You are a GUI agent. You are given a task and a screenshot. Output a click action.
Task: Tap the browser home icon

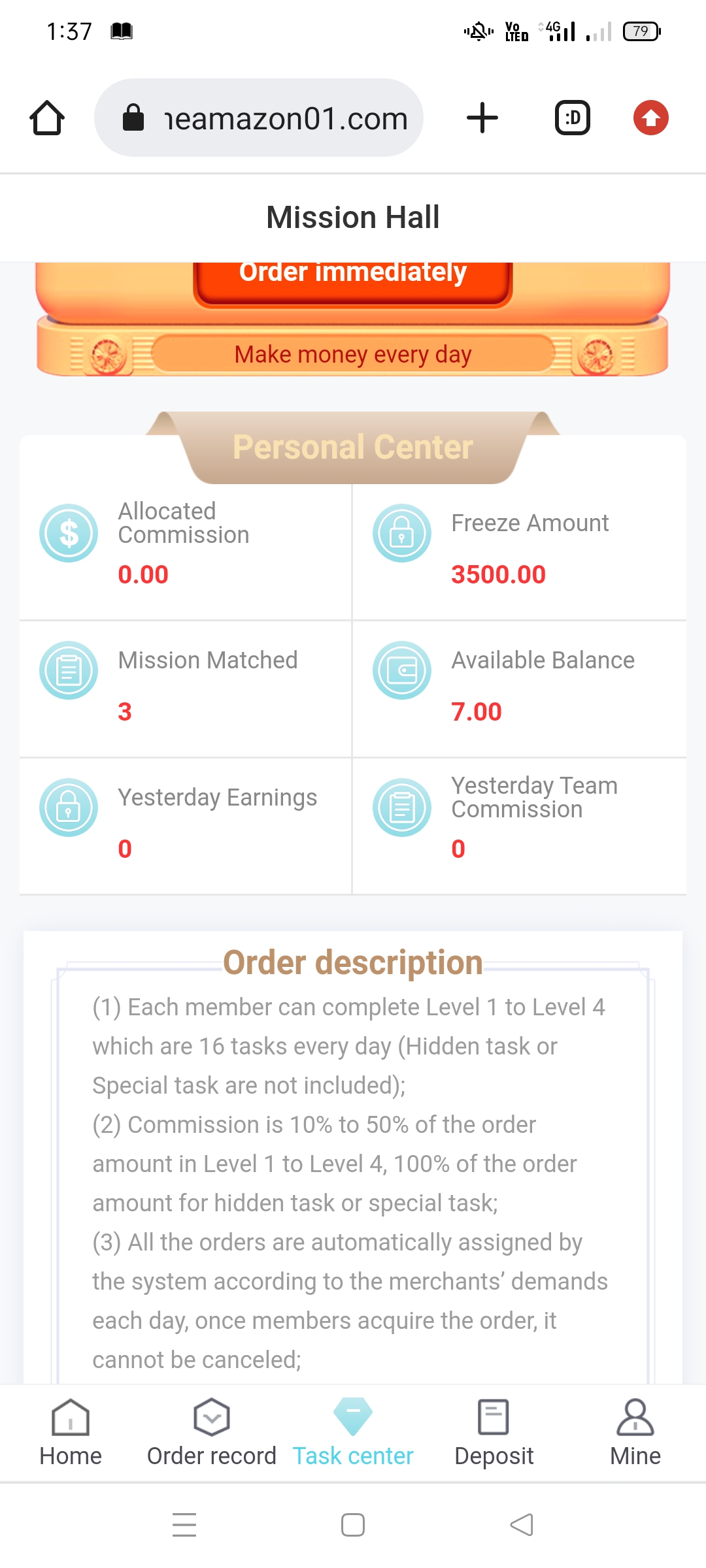47,118
